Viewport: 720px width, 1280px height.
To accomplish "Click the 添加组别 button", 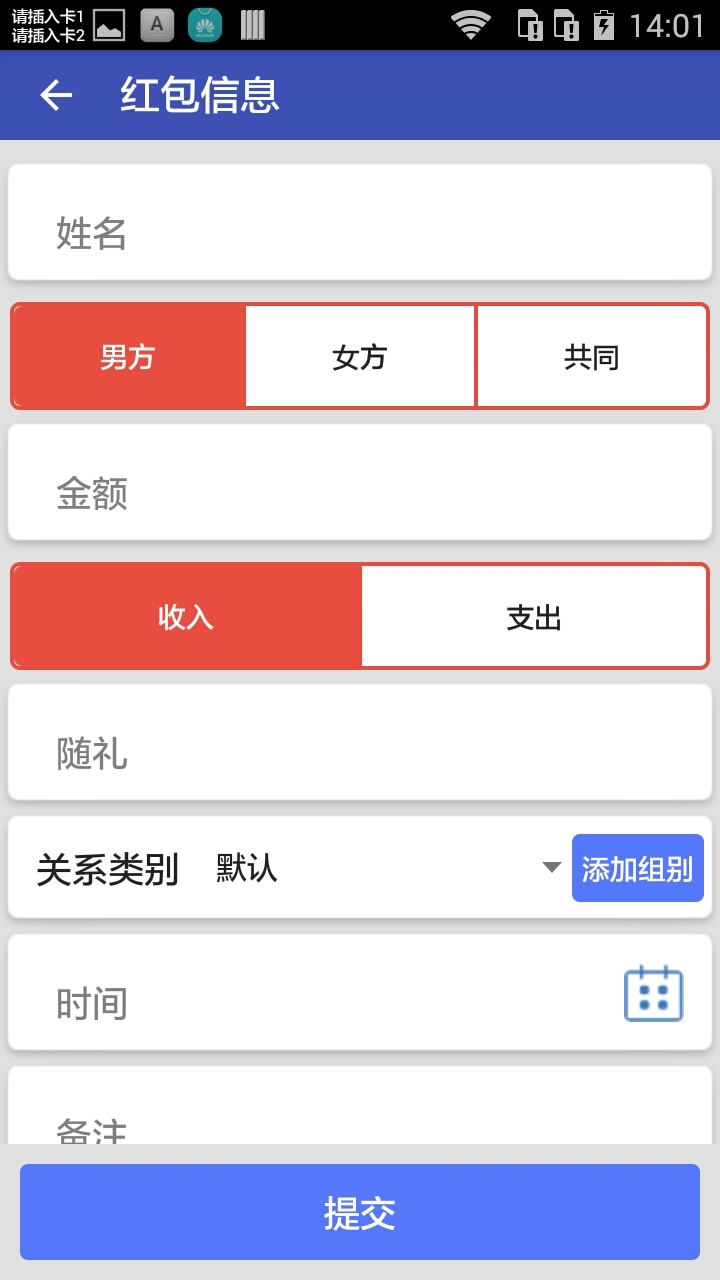I will click(x=637, y=868).
